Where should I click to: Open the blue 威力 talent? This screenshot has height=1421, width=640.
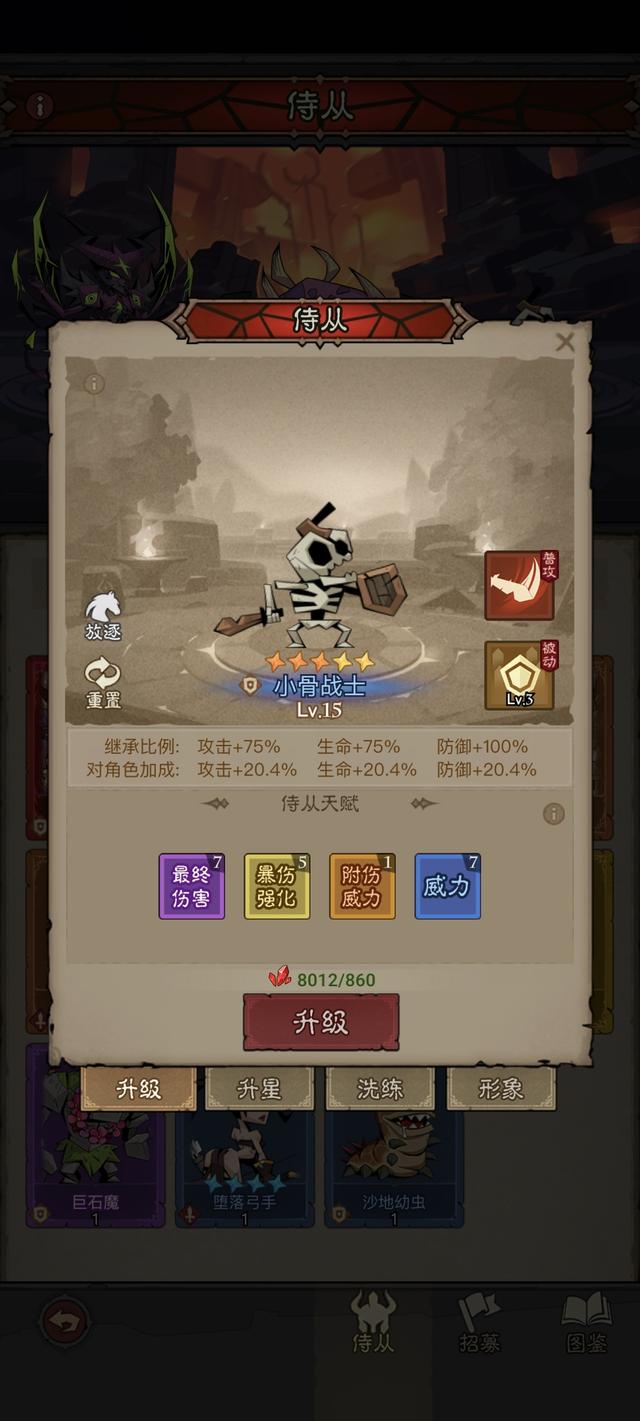pyautogui.click(x=447, y=886)
